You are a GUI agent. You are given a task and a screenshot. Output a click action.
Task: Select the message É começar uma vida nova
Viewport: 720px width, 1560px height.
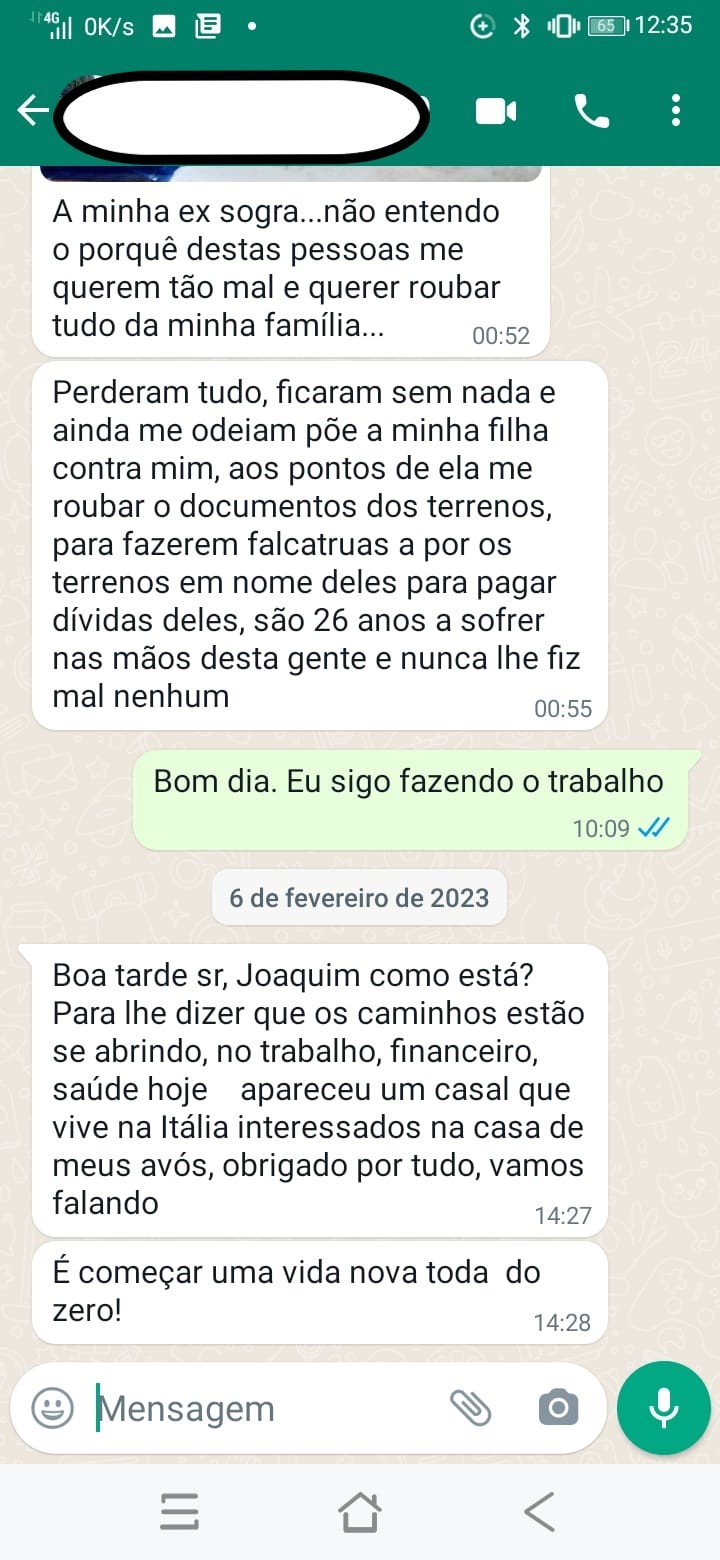point(320,1292)
